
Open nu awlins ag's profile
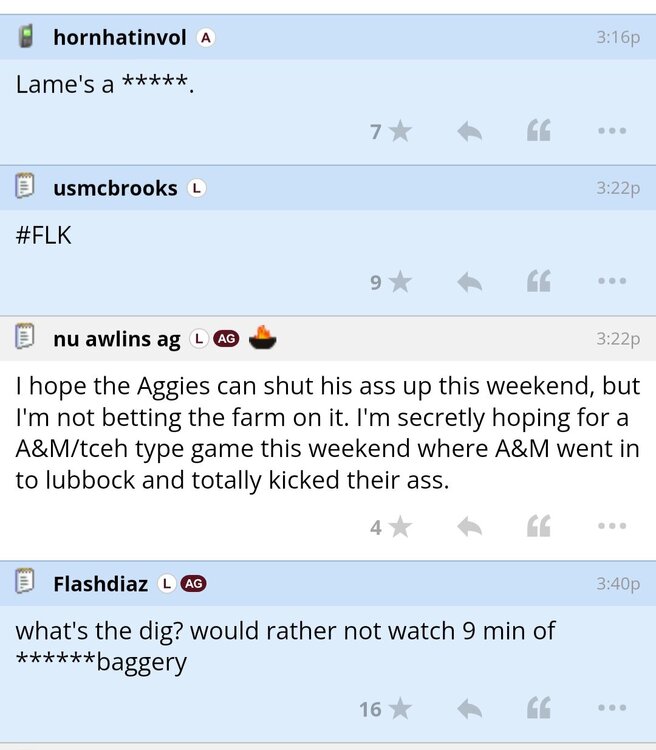[117, 339]
